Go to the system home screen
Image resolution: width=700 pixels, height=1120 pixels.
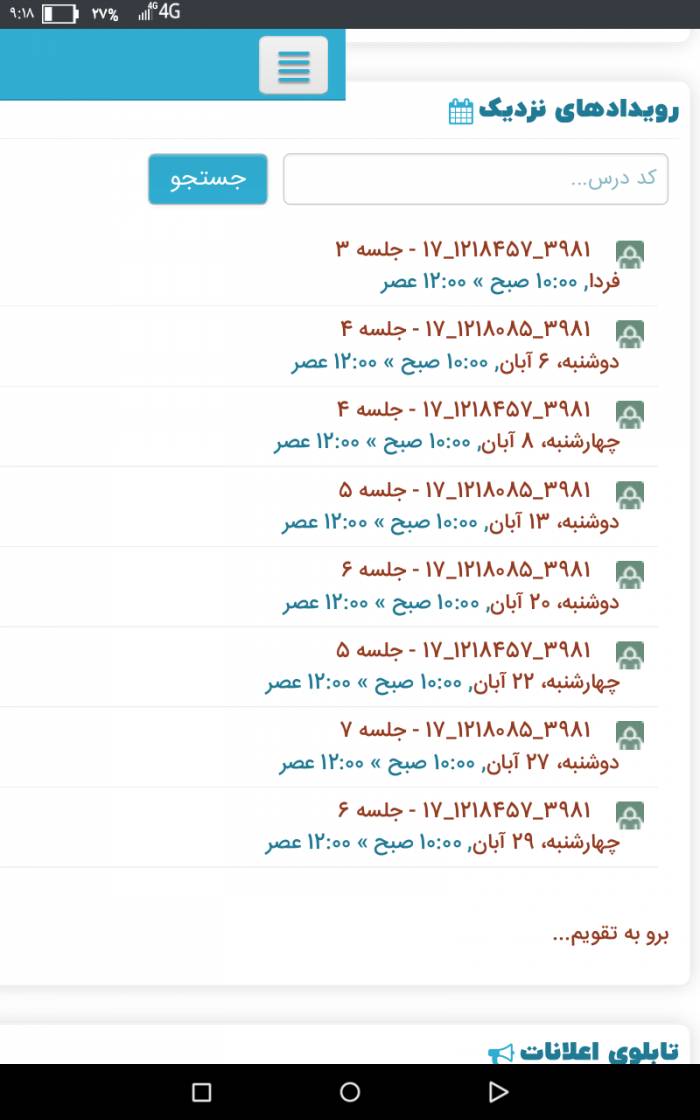click(x=350, y=1091)
